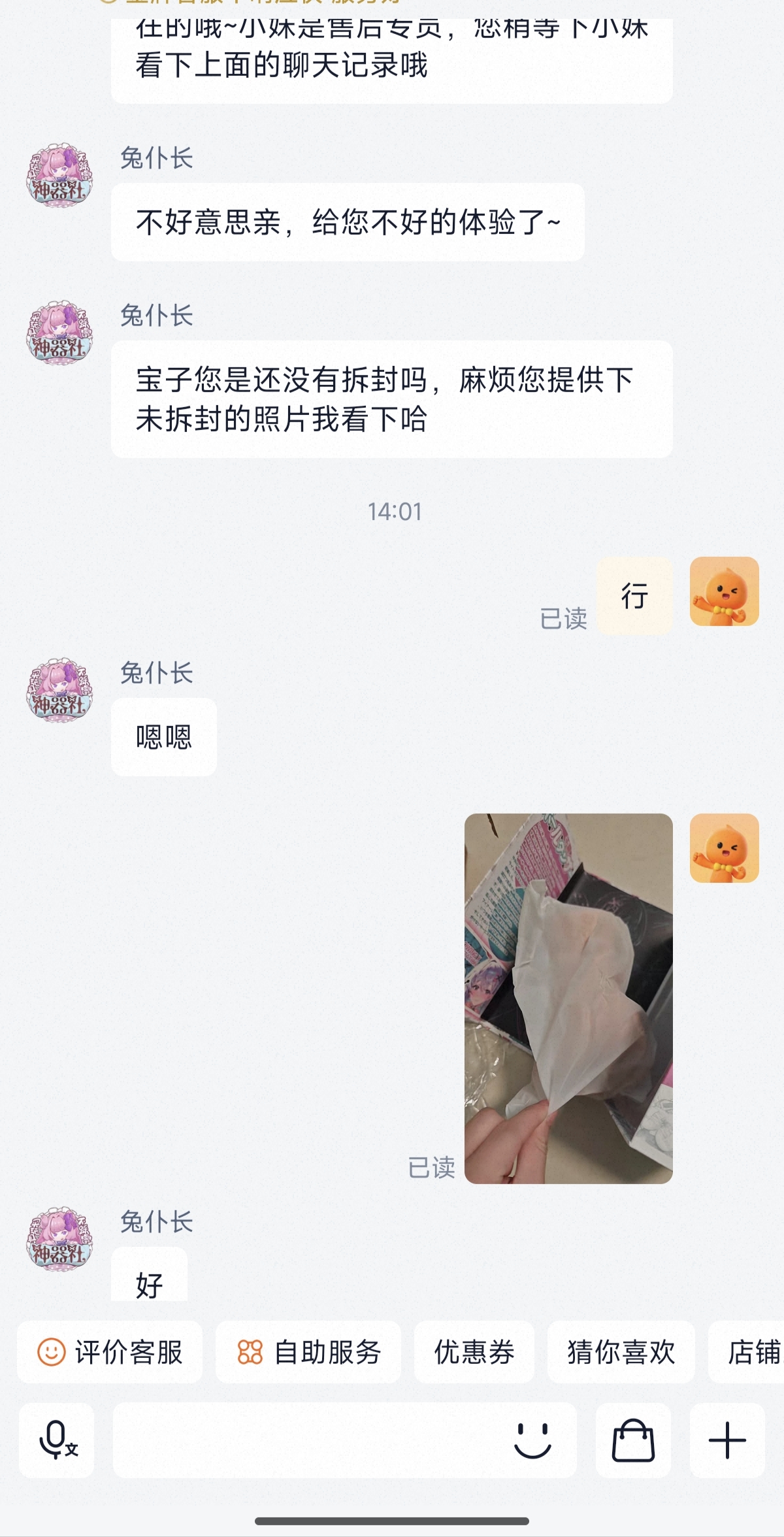This screenshot has height=1537, width=784.
Task: Open the emoji picker
Action: click(532, 1441)
